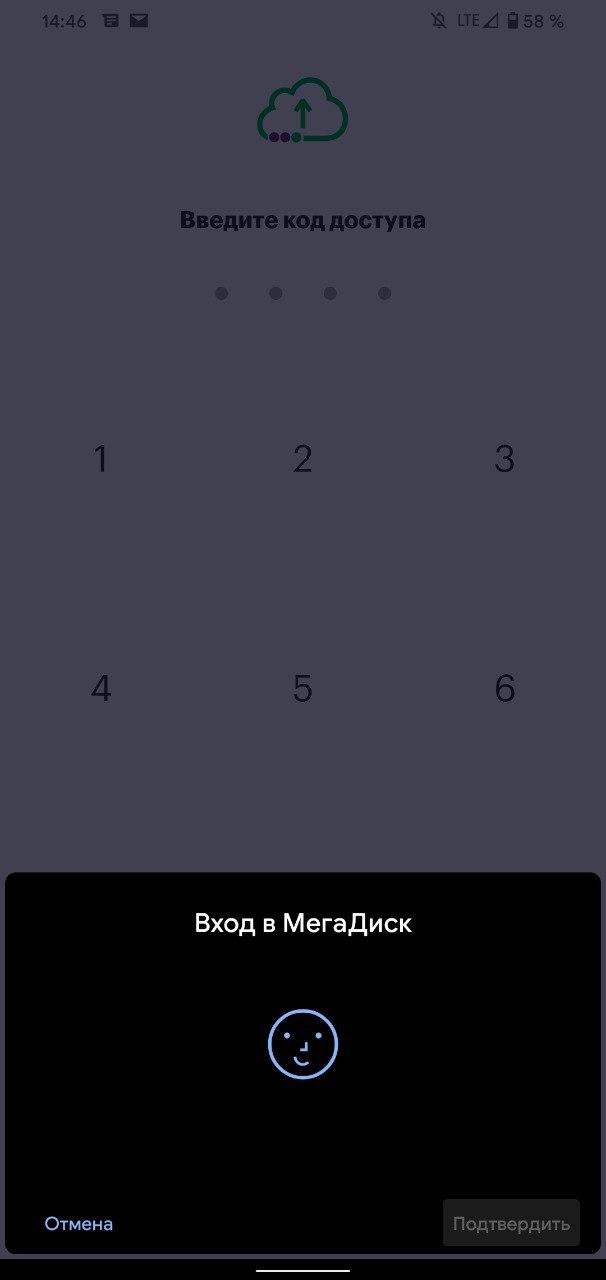Enter digit 4 on keypad

pyautogui.click(x=100, y=688)
